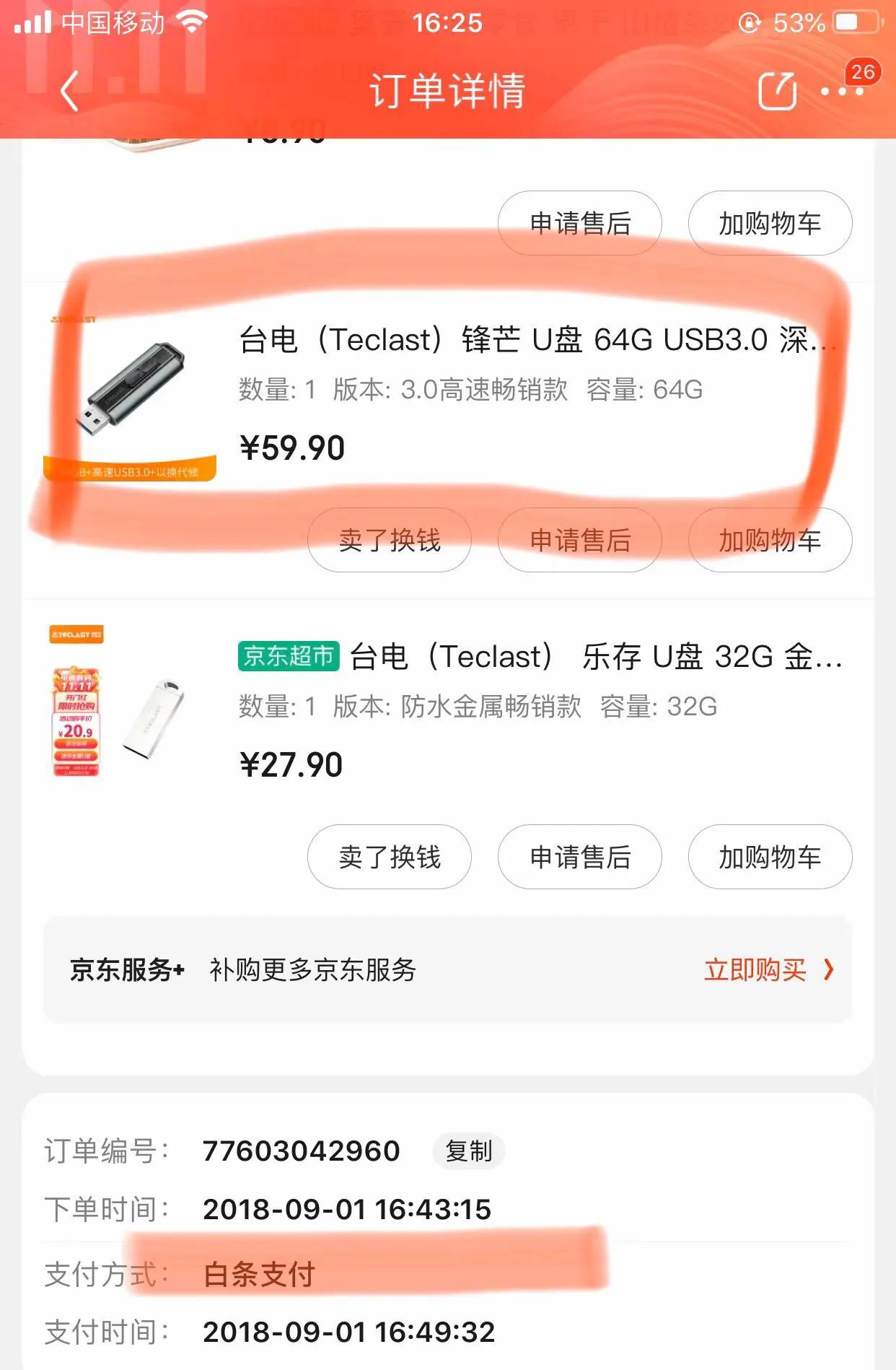The height and width of the screenshot is (1370, 896).
Task: Open the more options icon showing 26 messages
Action: click(x=841, y=92)
